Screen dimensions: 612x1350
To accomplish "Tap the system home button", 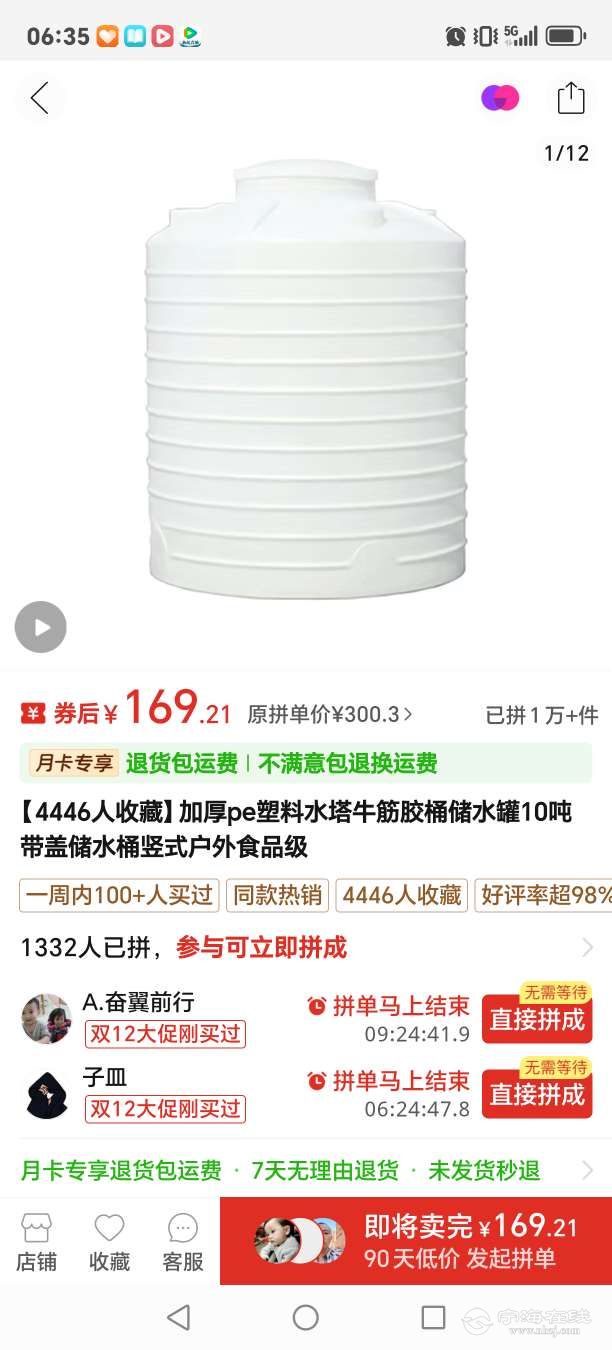I will tap(306, 1317).
